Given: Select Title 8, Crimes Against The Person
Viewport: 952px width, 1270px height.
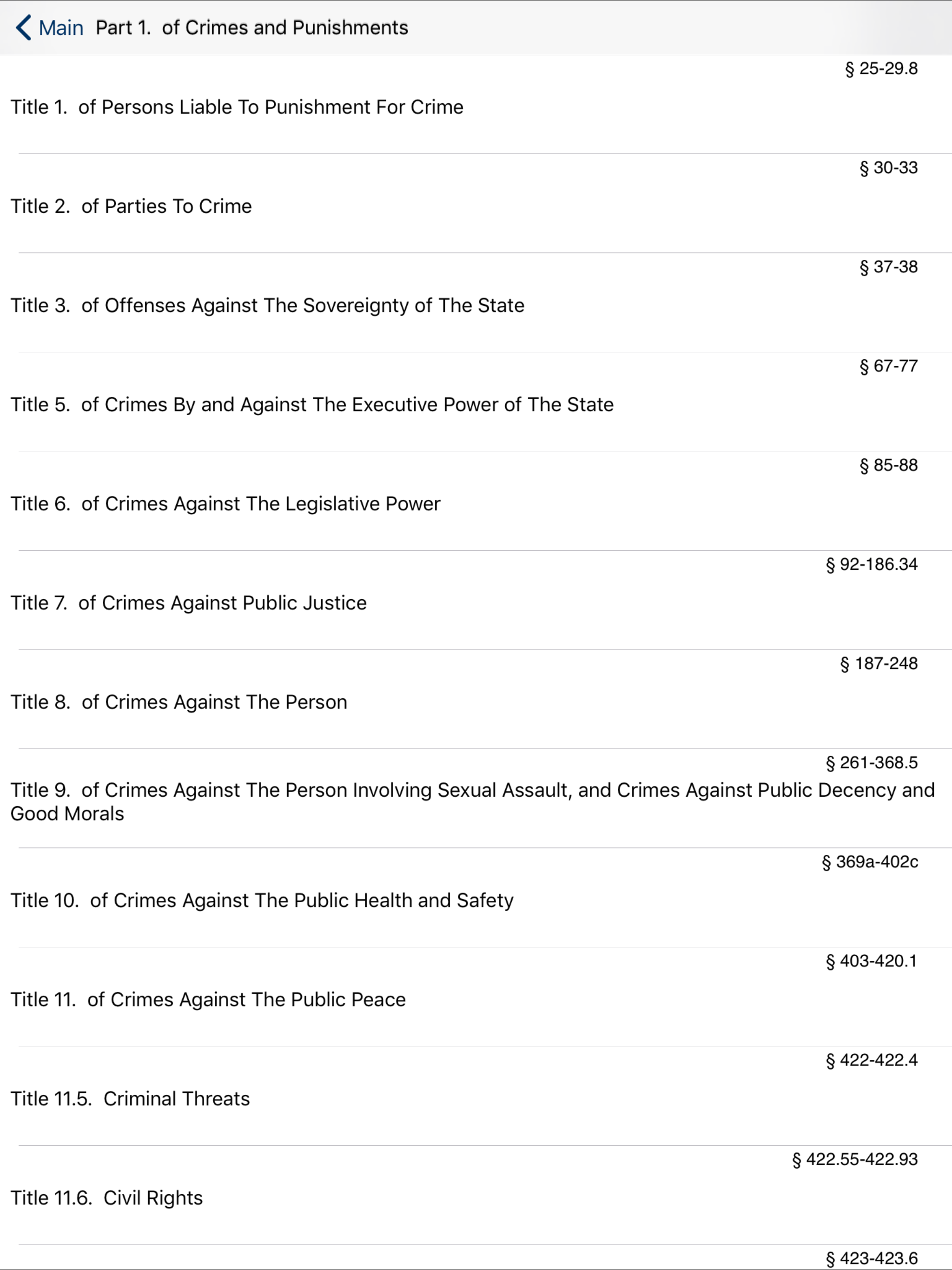Looking at the screenshot, I should tap(178, 701).
